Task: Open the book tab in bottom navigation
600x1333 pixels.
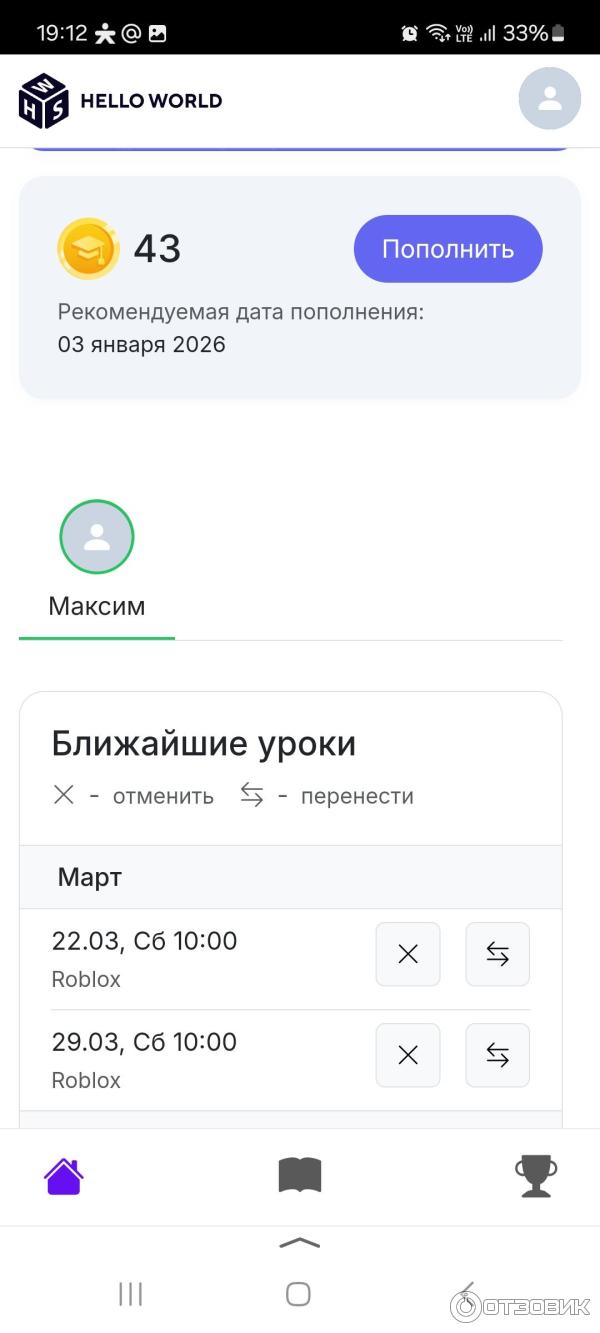Action: pyautogui.click(x=300, y=1176)
